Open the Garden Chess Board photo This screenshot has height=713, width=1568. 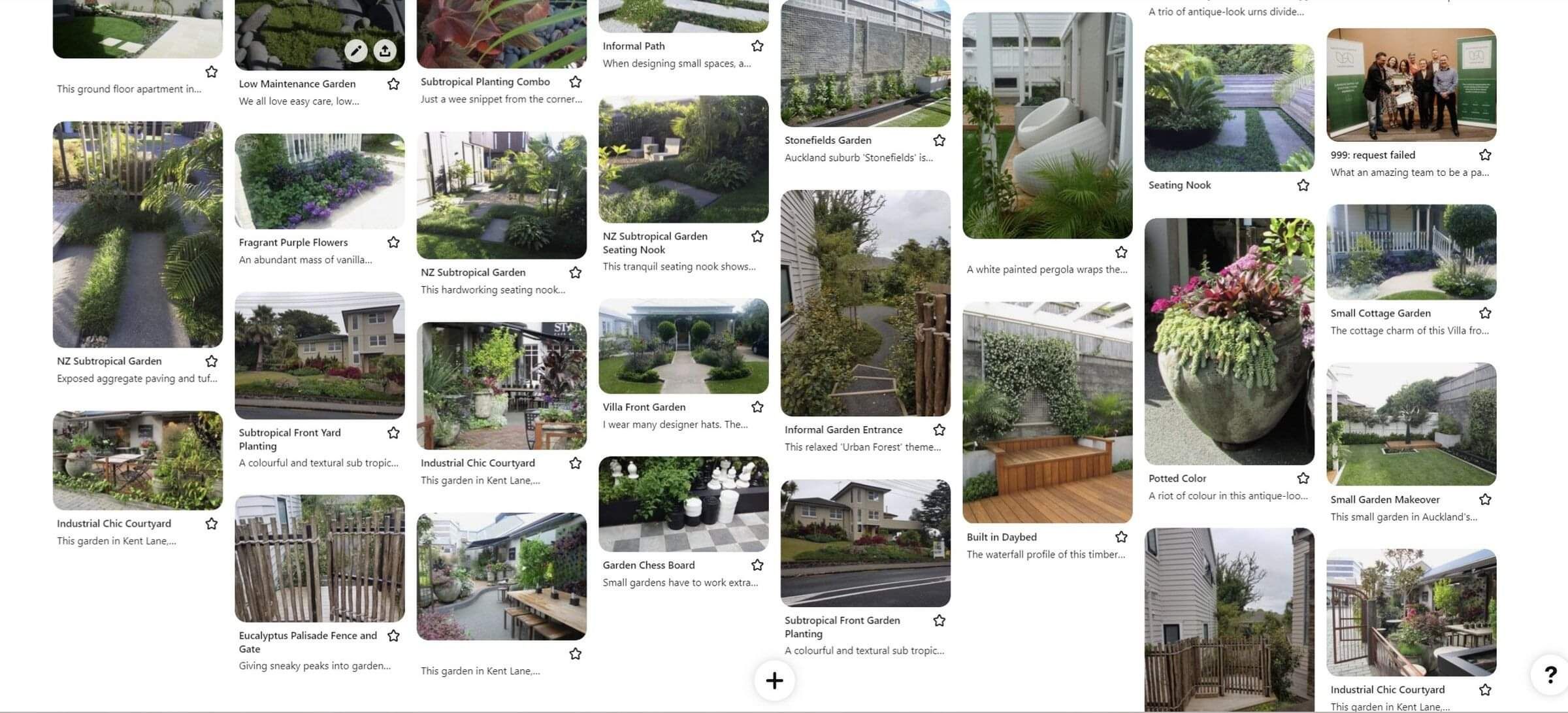pos(683,504)
